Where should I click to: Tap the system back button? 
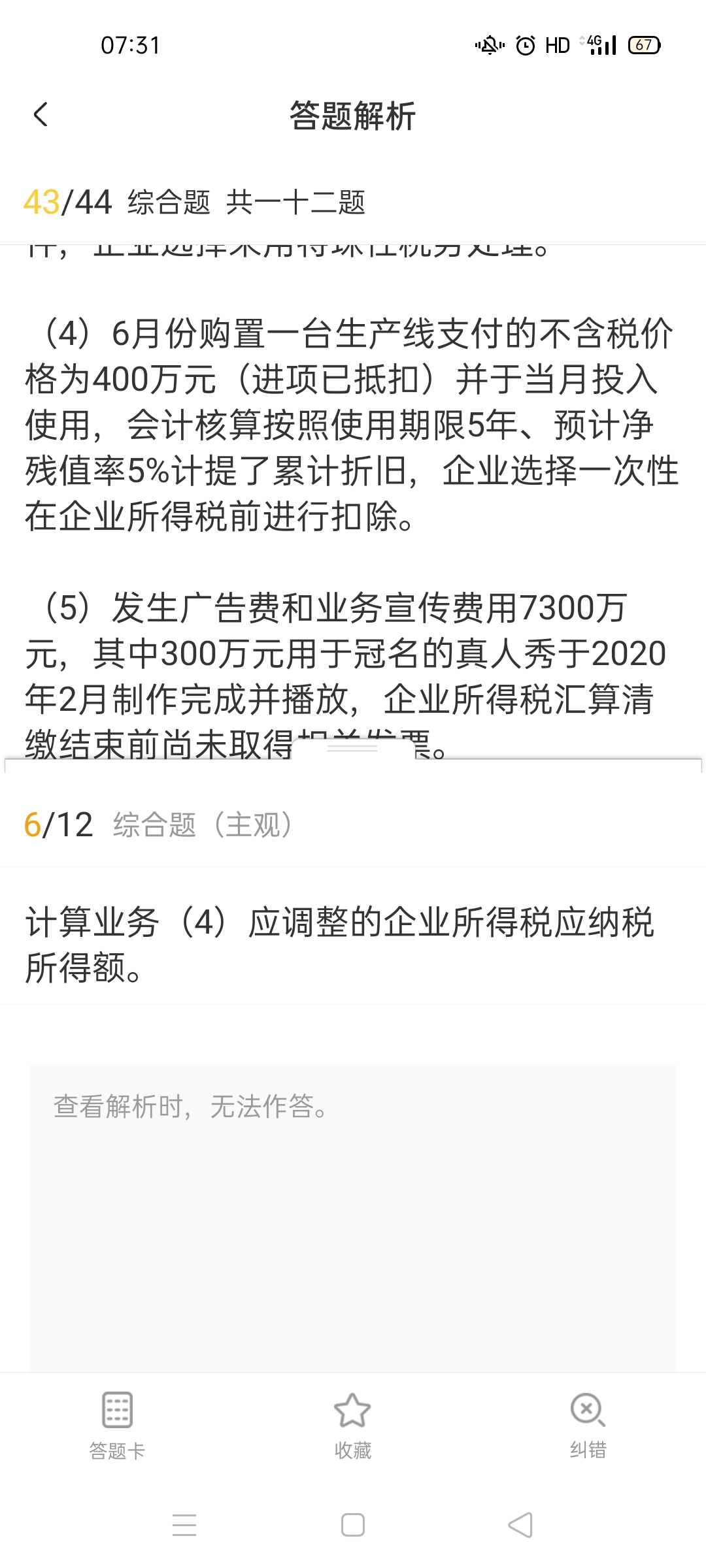tap(520, 1526)
